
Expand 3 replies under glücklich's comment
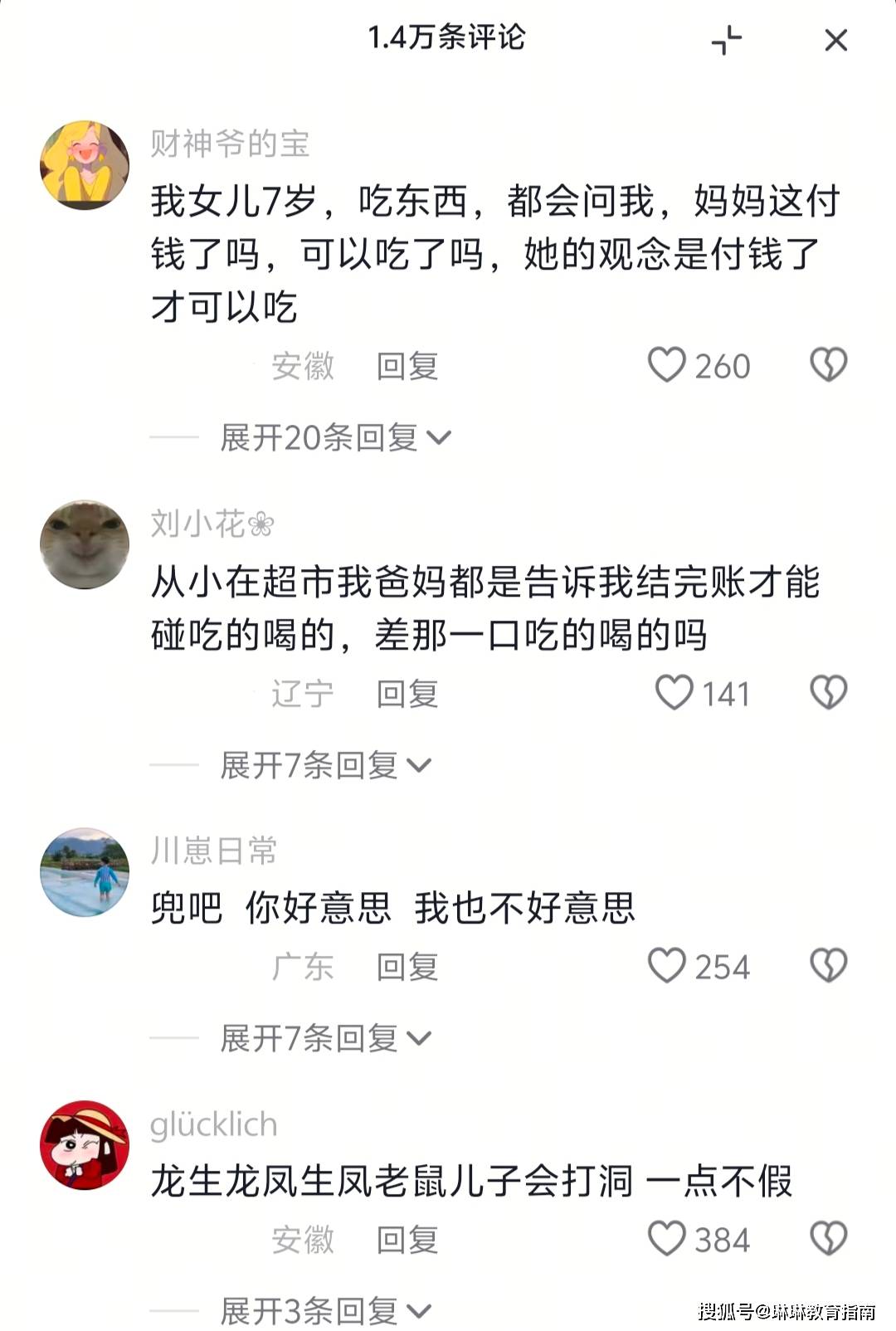click(325, 1311)
